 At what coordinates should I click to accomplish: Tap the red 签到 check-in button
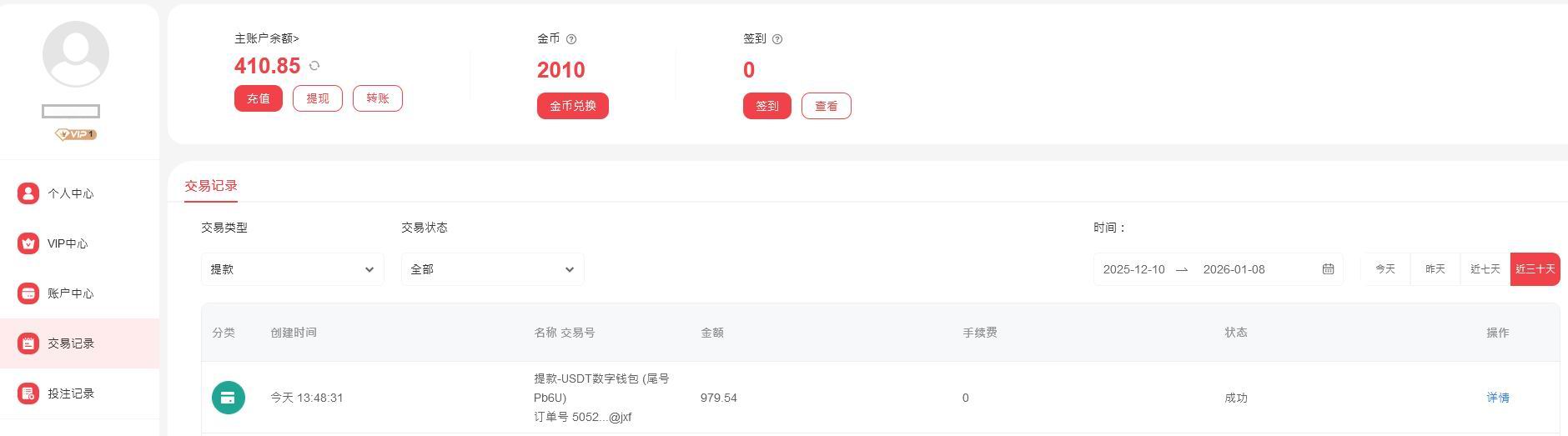pyautogui.click(x=767, y=106)
